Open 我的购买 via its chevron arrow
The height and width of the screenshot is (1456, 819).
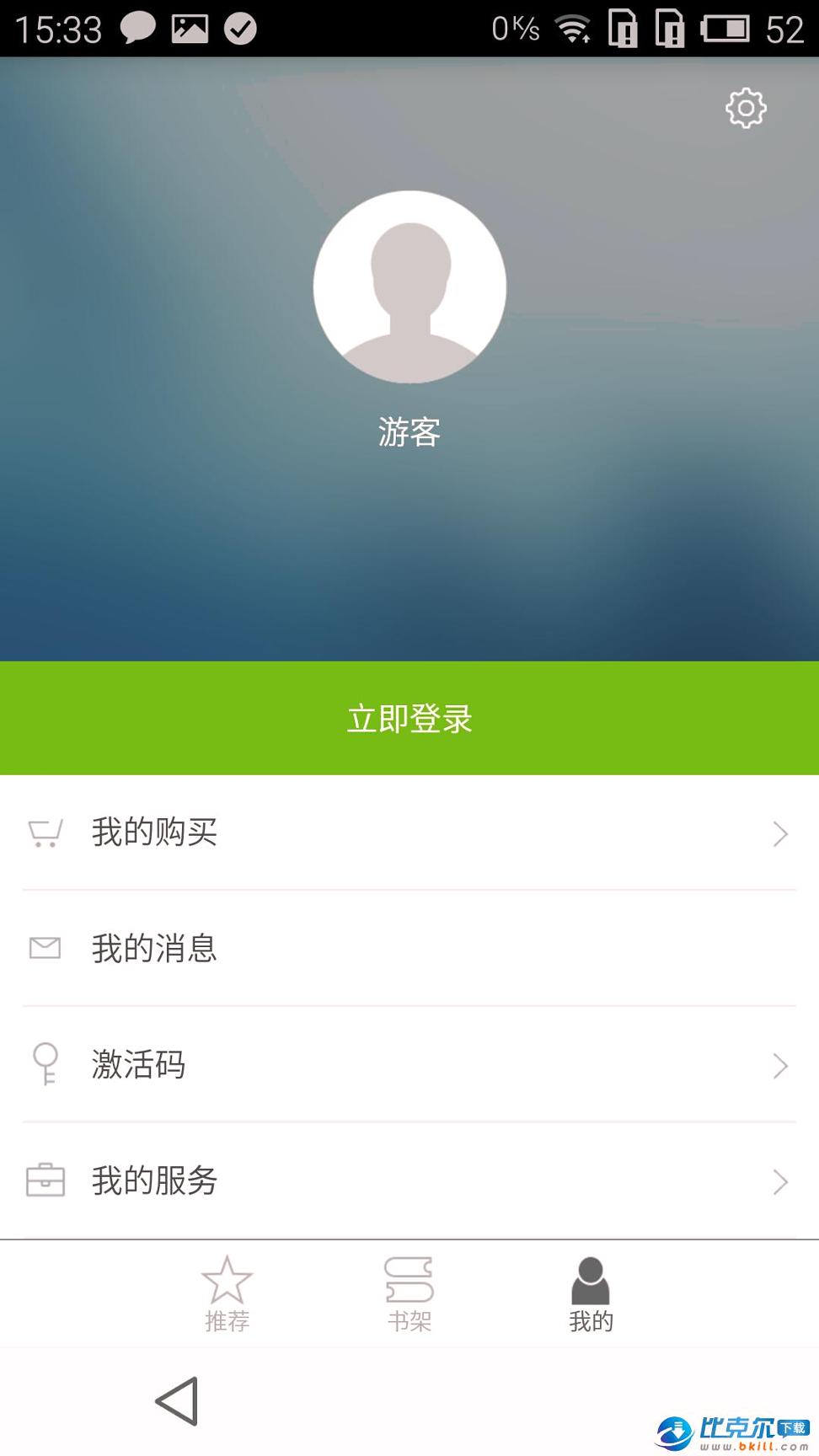tap(780, 832)
